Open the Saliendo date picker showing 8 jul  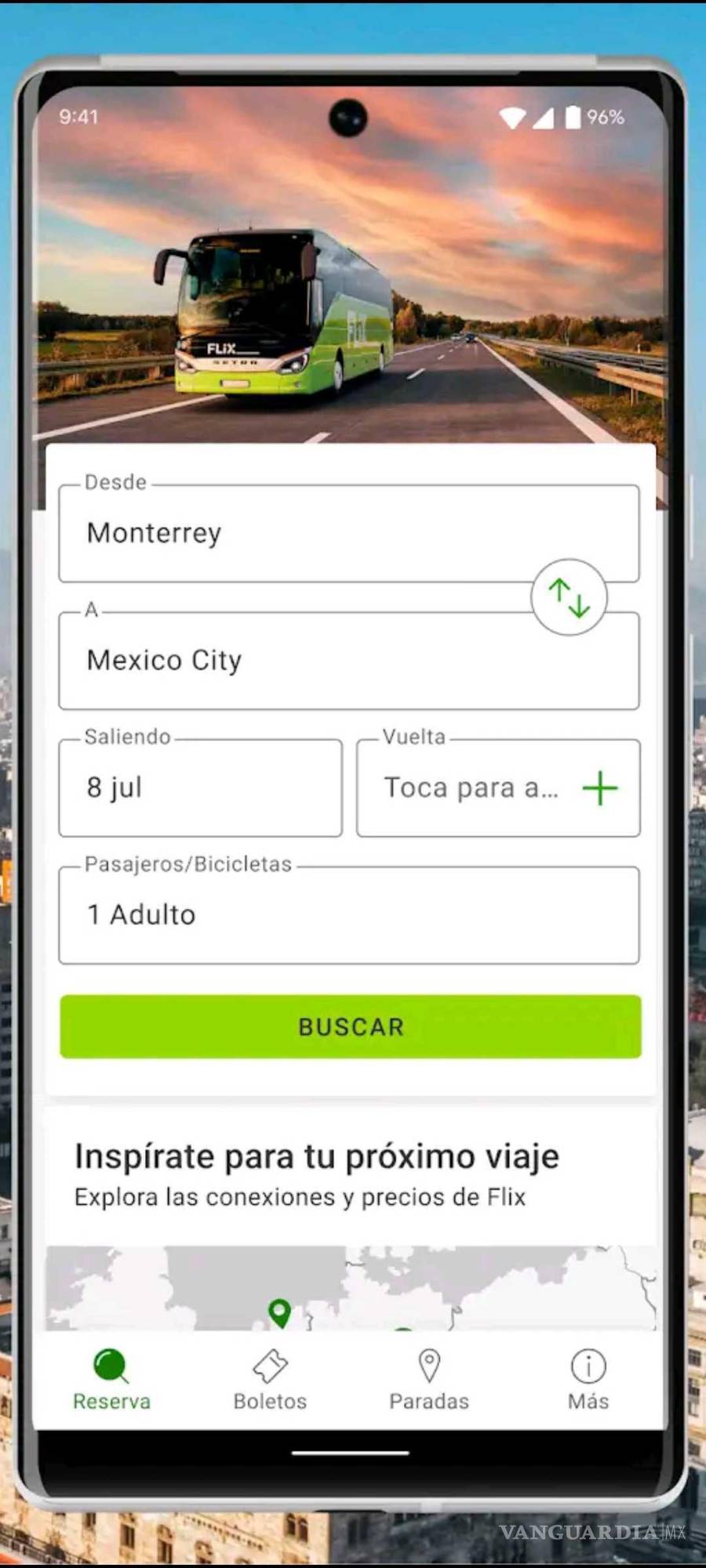[x=200, y=787]
